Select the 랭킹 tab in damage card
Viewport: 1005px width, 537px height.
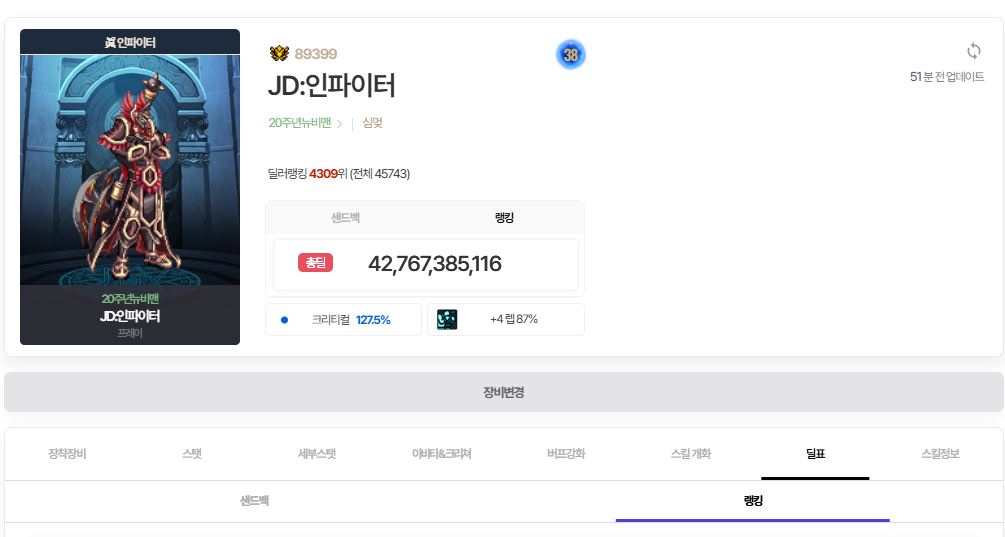505,217
